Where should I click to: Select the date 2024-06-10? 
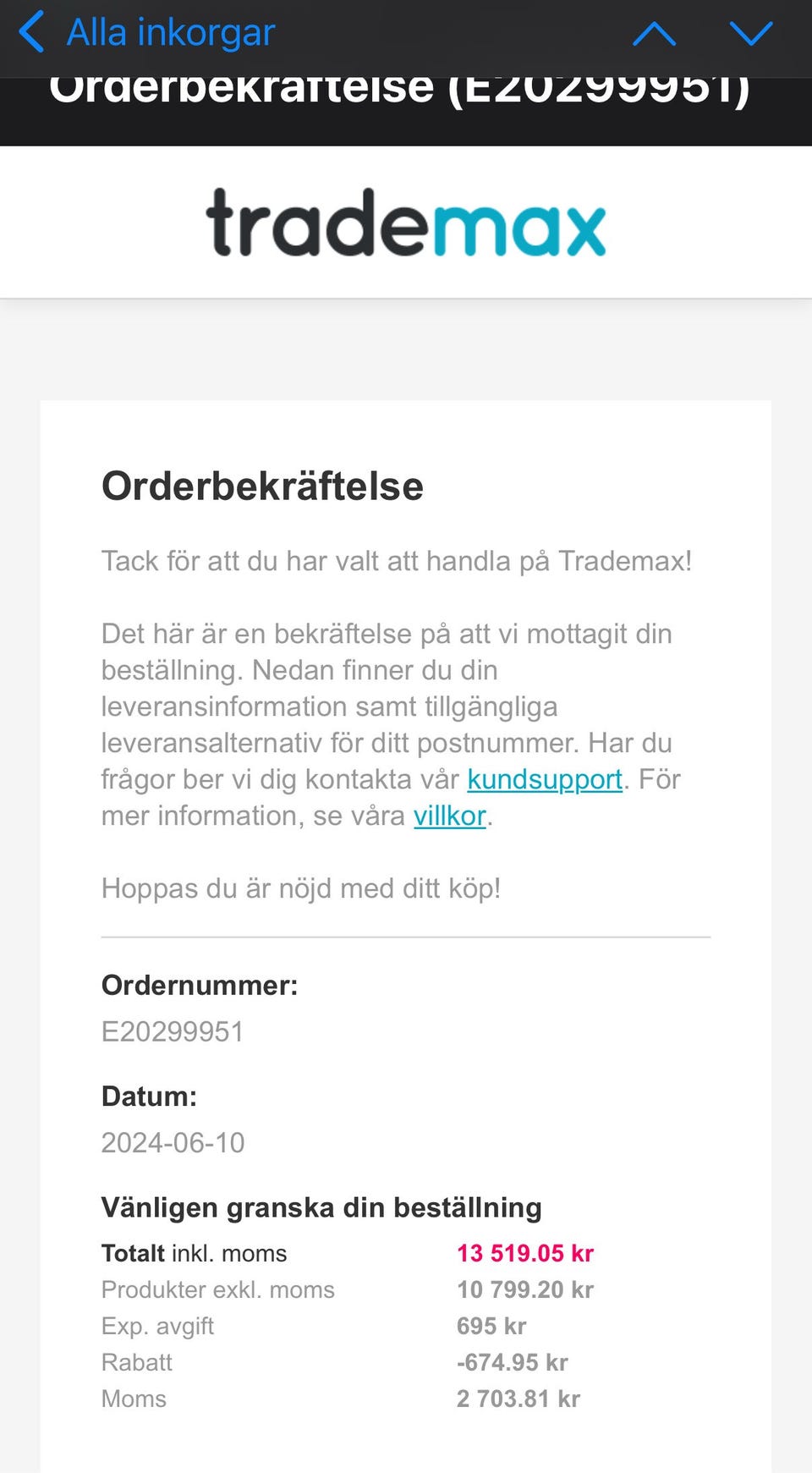coord(173,1142)
